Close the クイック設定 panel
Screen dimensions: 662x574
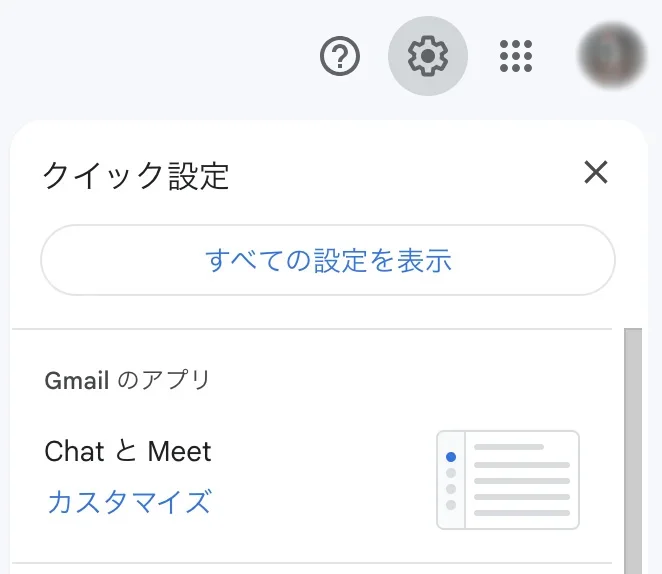(596, 173)
